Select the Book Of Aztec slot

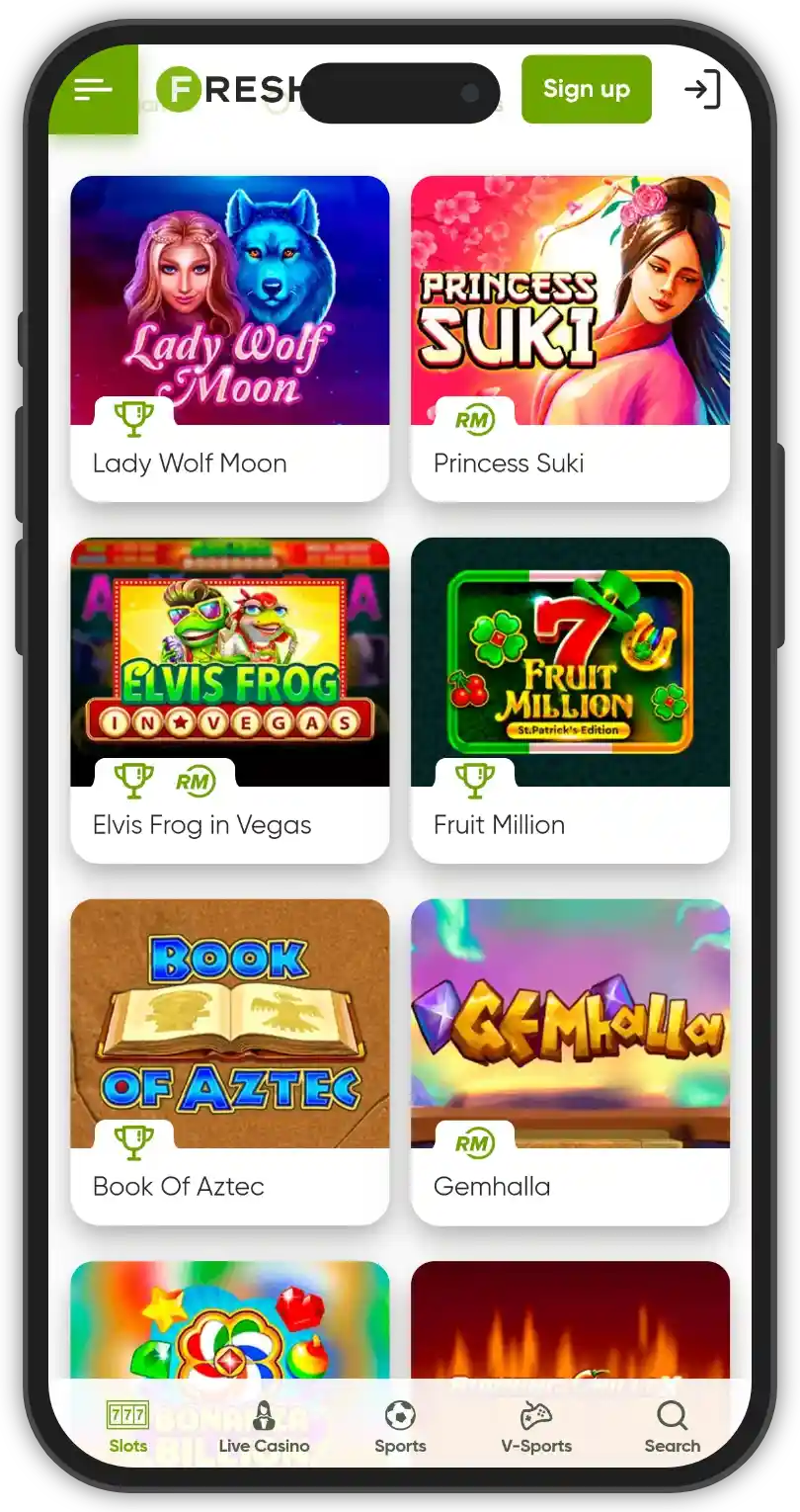point(229,1025)
